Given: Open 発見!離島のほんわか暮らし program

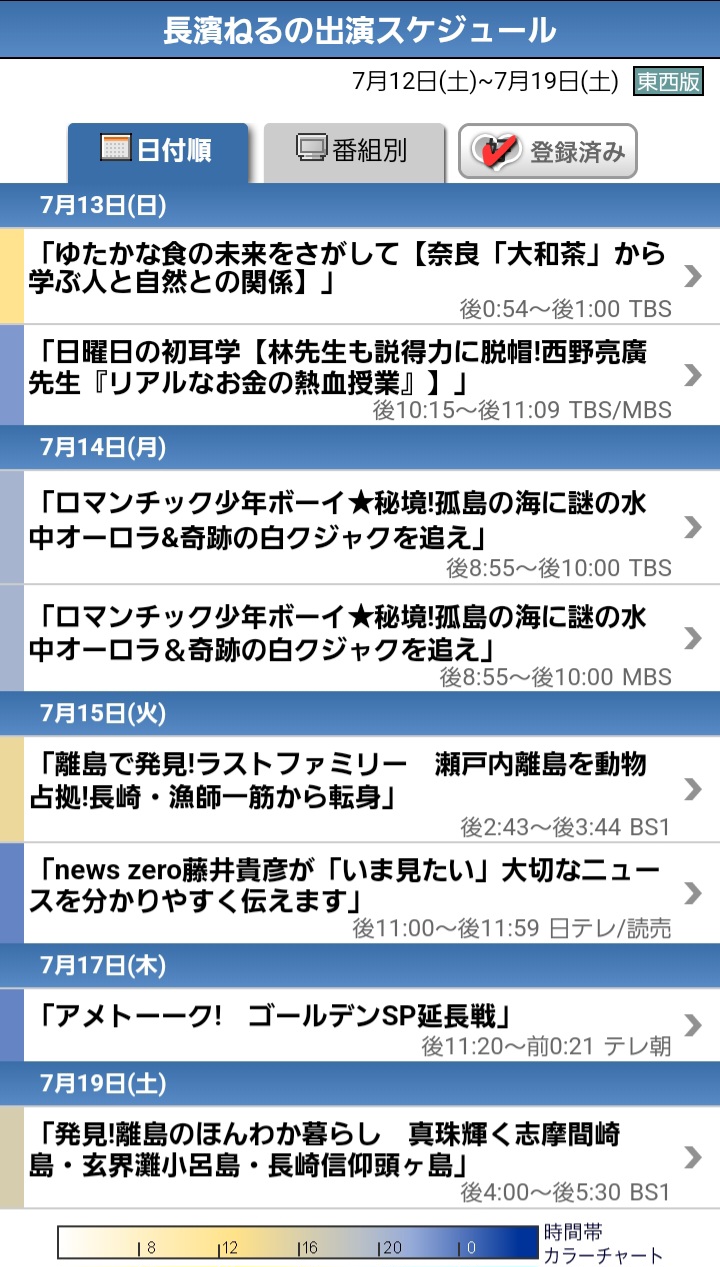Looking at the screenshot, I should [360, 1156].
